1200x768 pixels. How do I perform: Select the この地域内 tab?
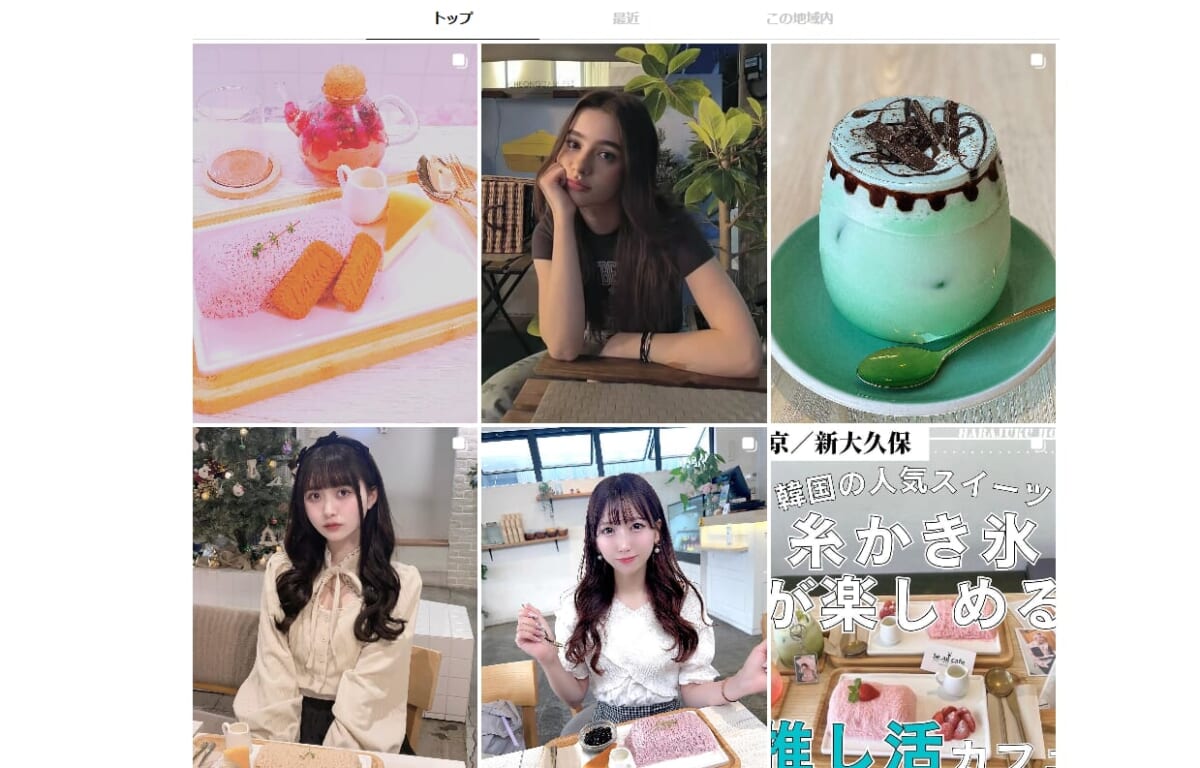(x=799, y=19)
